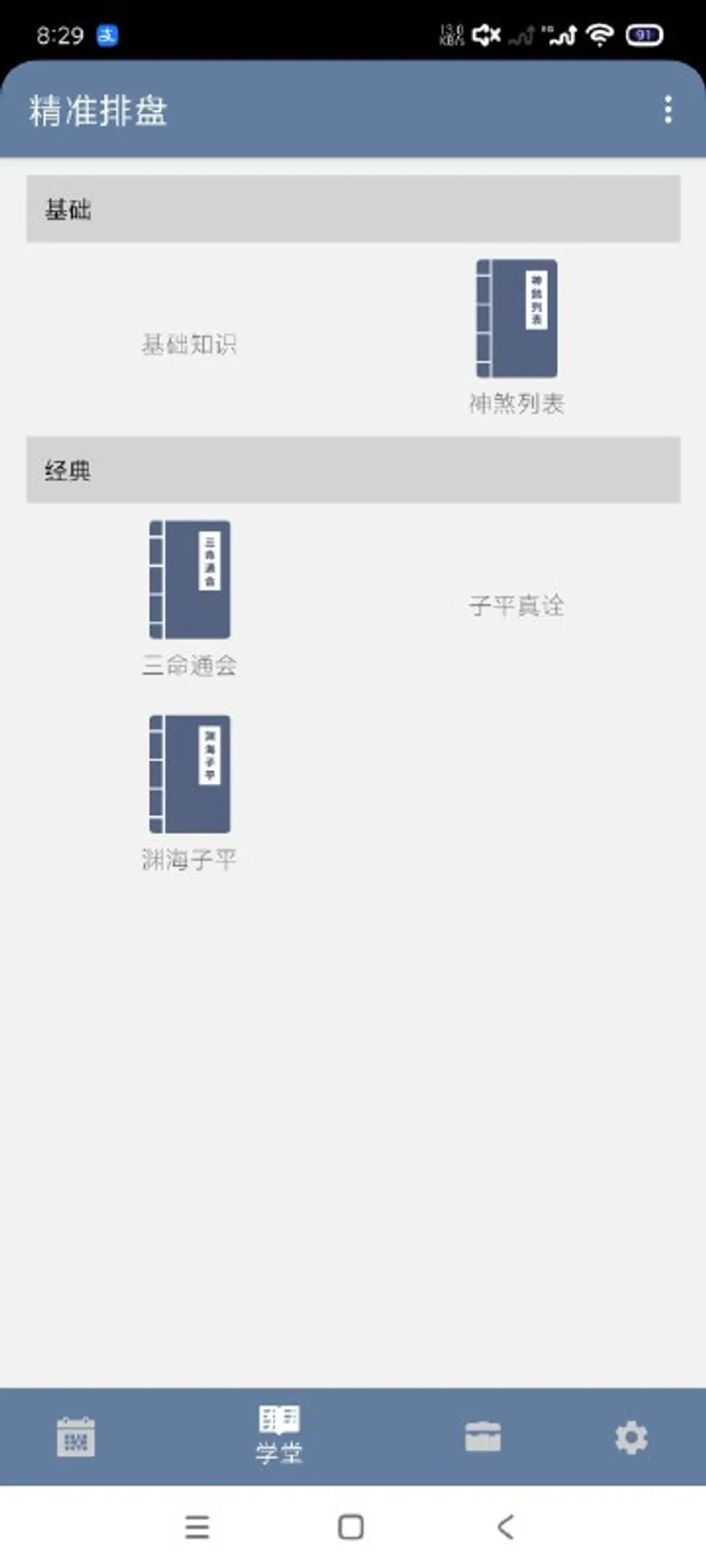Open the 三命通会 book cover

pos(190,579)
